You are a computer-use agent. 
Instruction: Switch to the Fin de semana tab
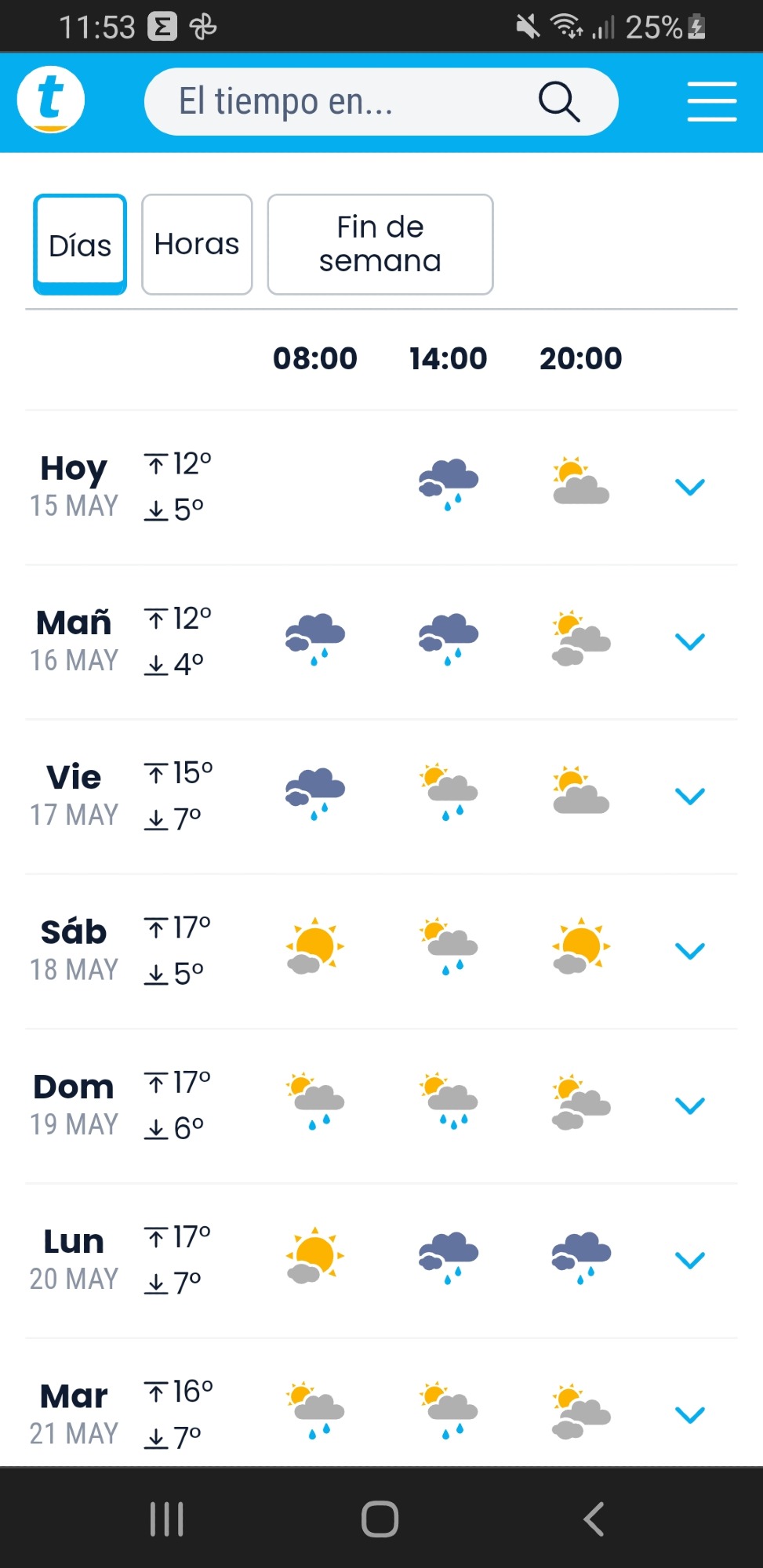[380, 245]
